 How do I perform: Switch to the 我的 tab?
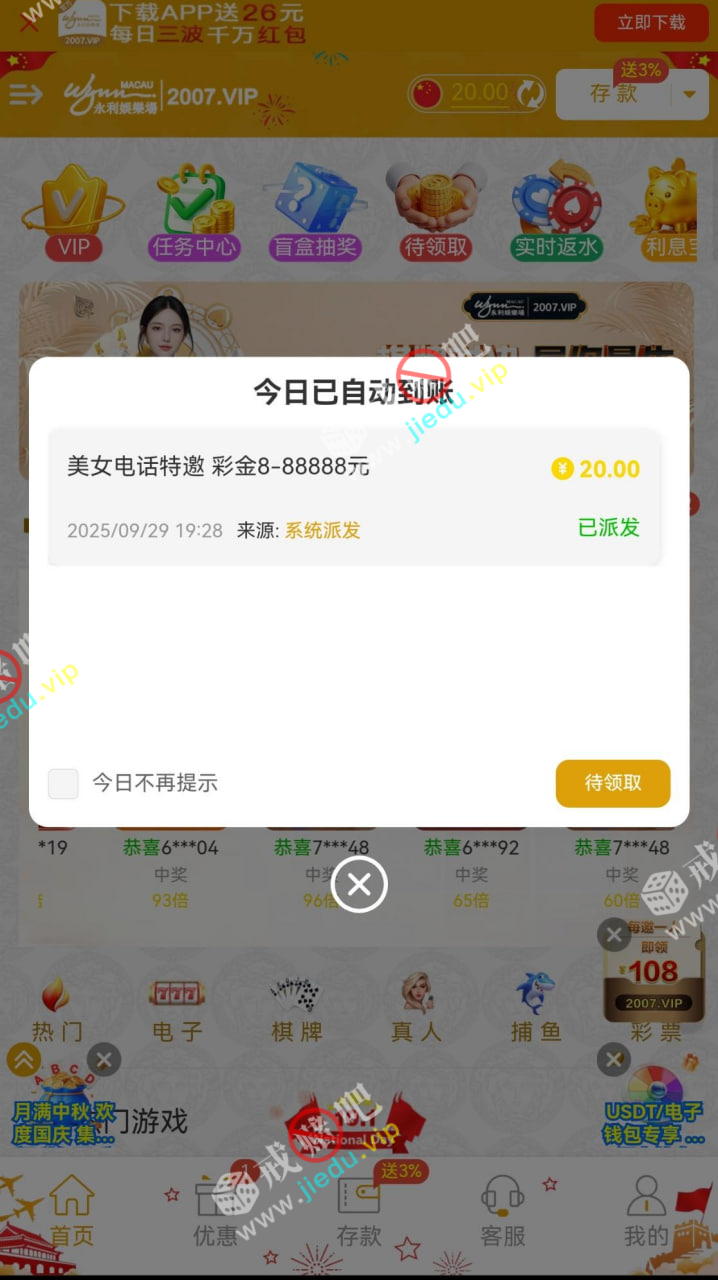(646, 1211)
